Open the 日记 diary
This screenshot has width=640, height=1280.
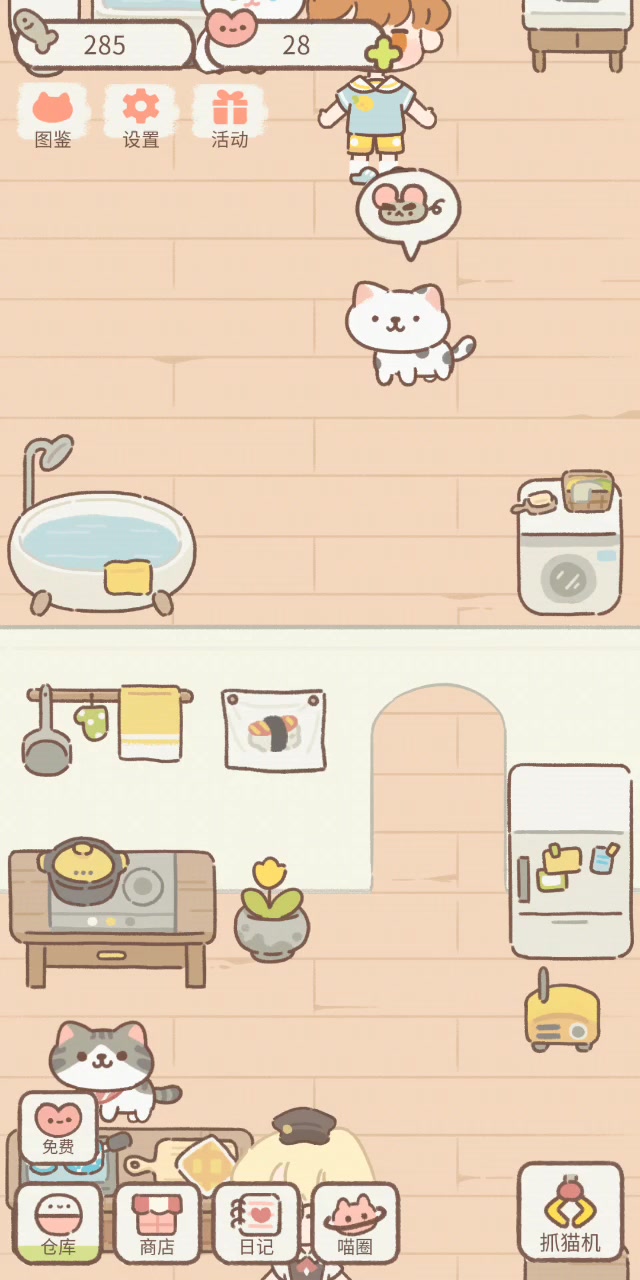tap(256, 1223)
